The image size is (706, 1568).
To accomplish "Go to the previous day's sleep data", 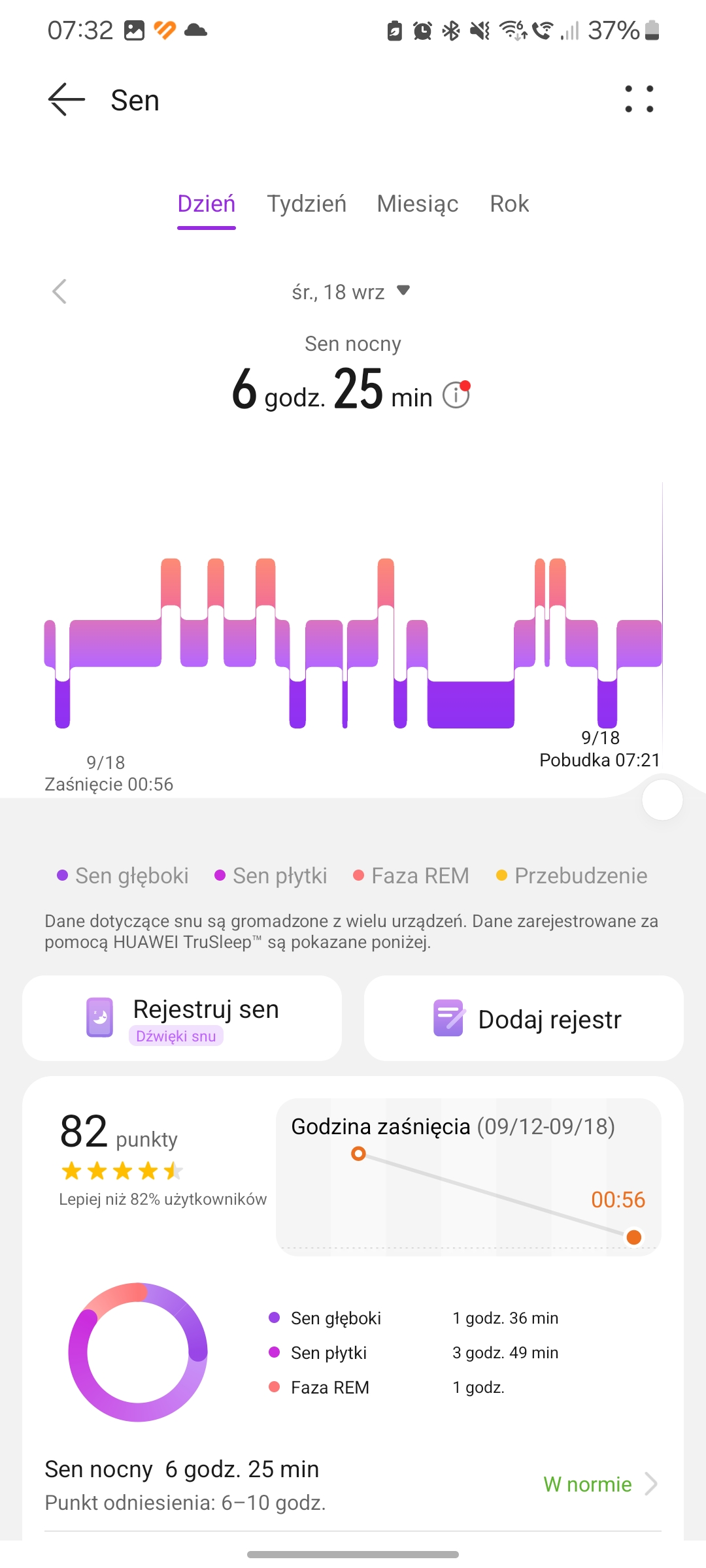I will coord(59,291).
